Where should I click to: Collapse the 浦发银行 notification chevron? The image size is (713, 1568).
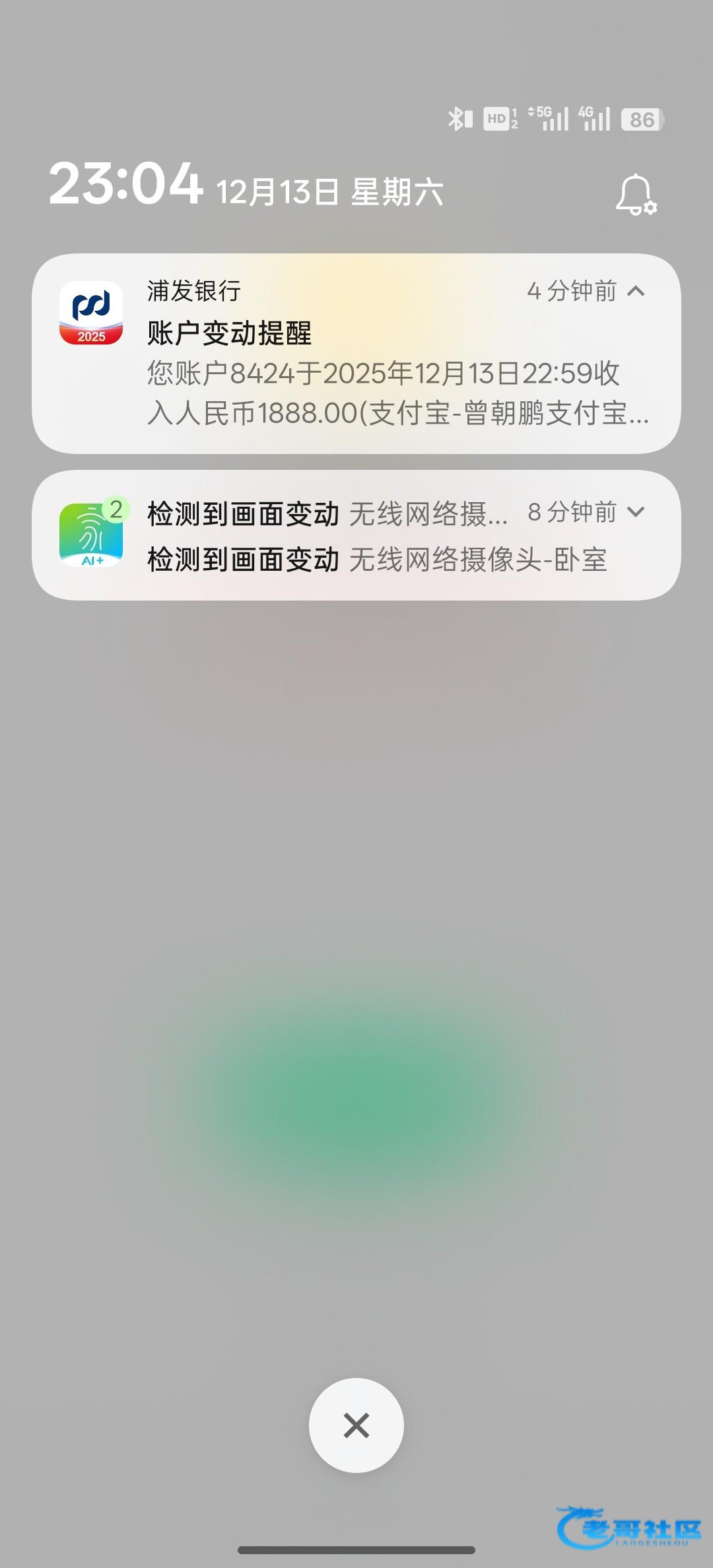[636, 291]
